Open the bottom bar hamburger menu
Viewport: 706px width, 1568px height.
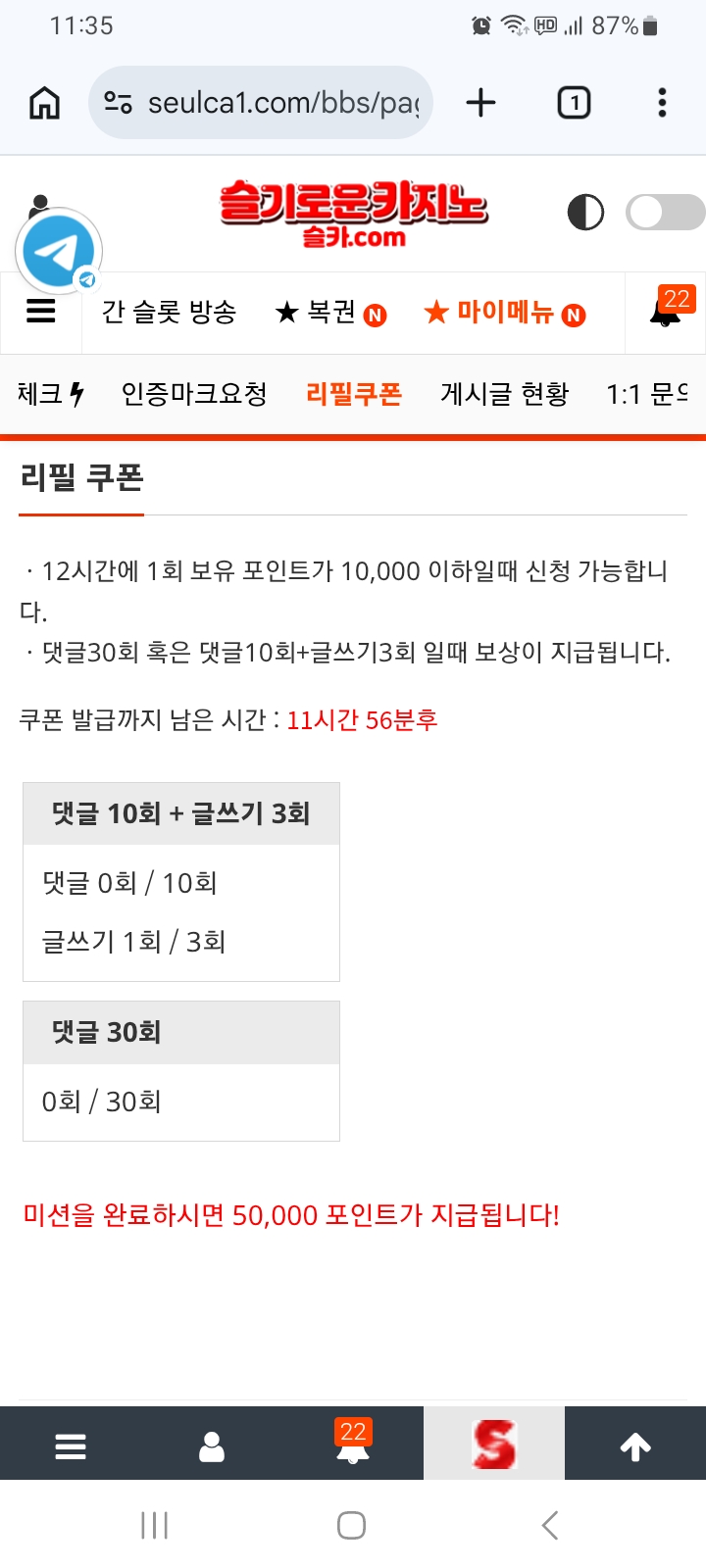click(x=71, y=1446)
